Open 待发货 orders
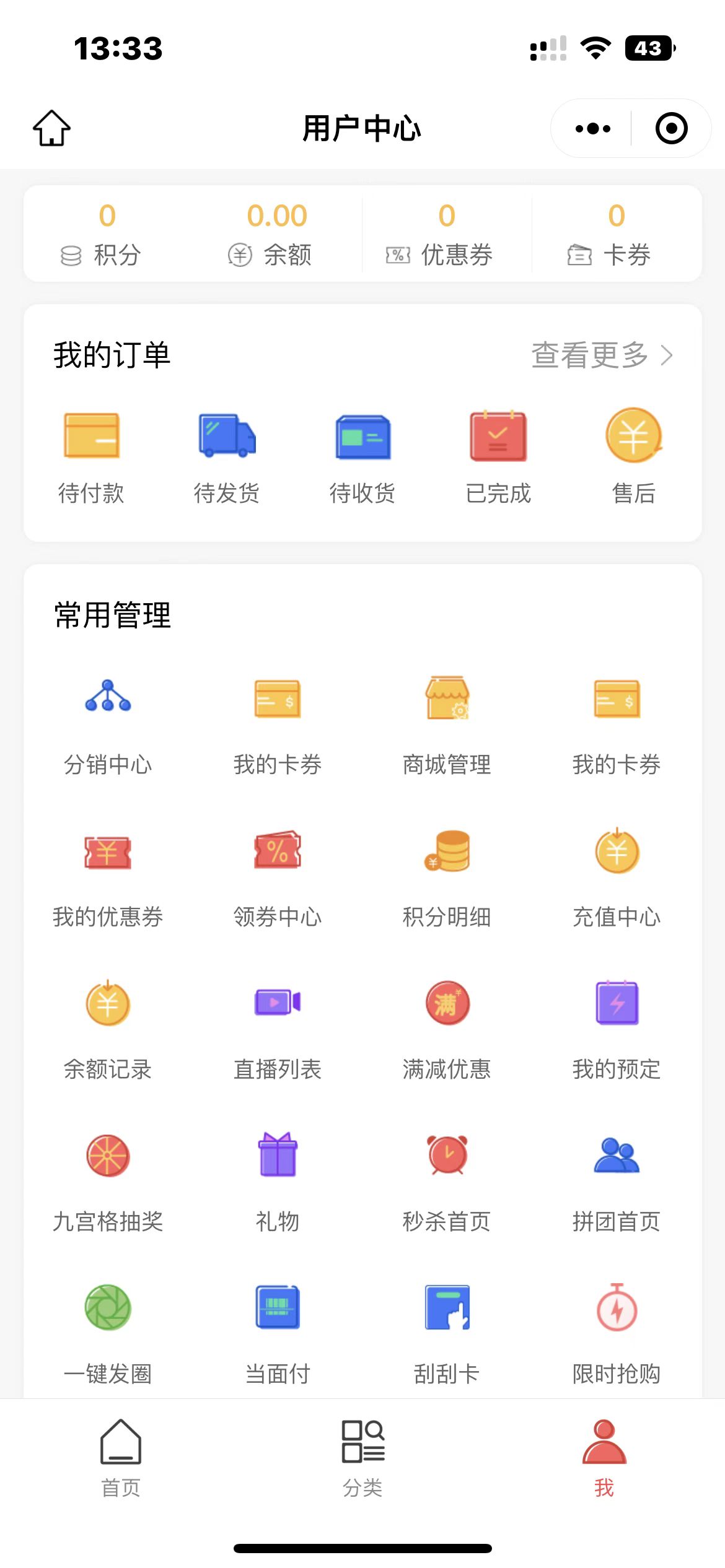The width and height of the screenshot is (725, 1568). pos(227,457)
